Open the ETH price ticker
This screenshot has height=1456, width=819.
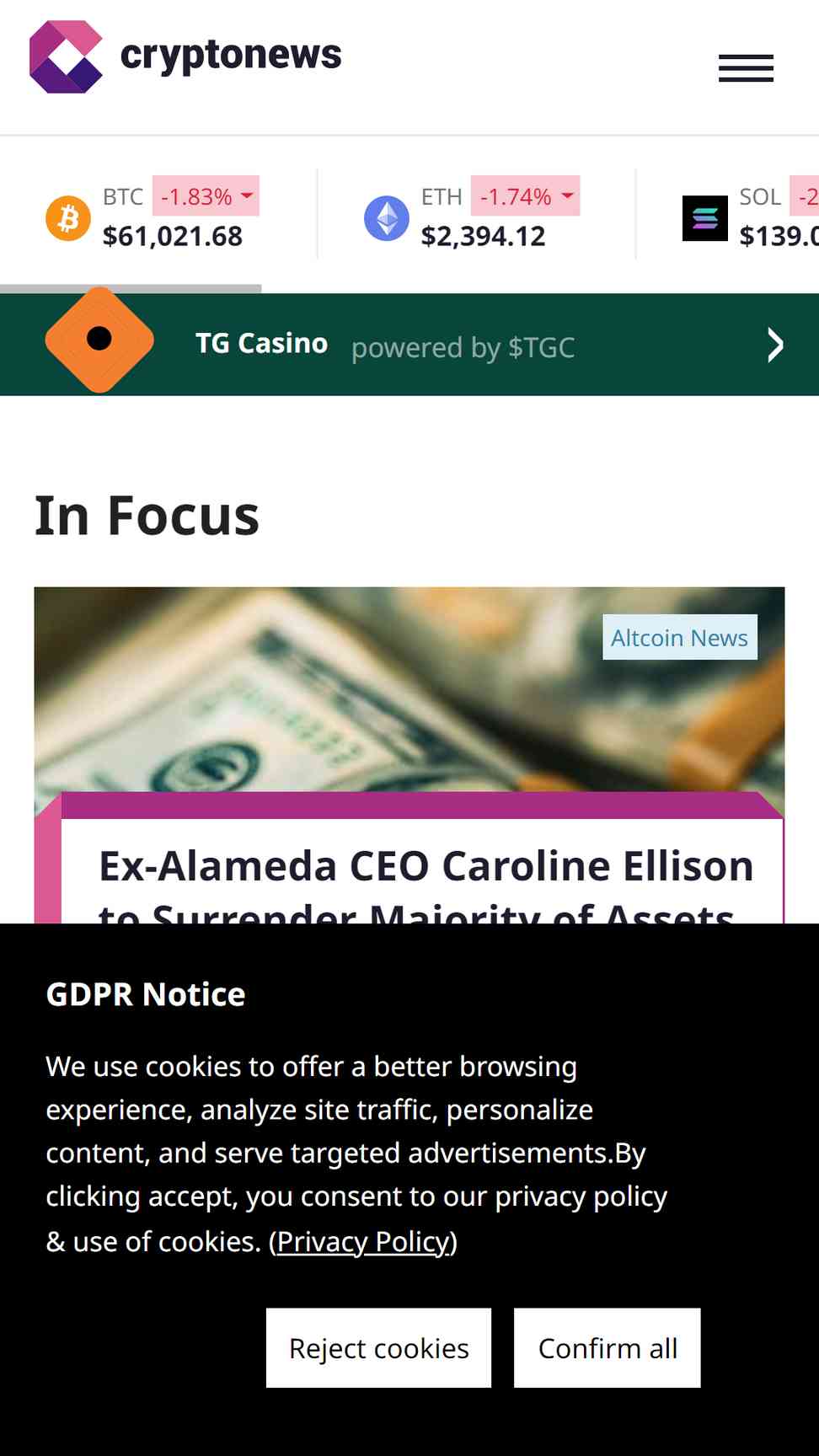pyautogui.click(x=472, y=215)
